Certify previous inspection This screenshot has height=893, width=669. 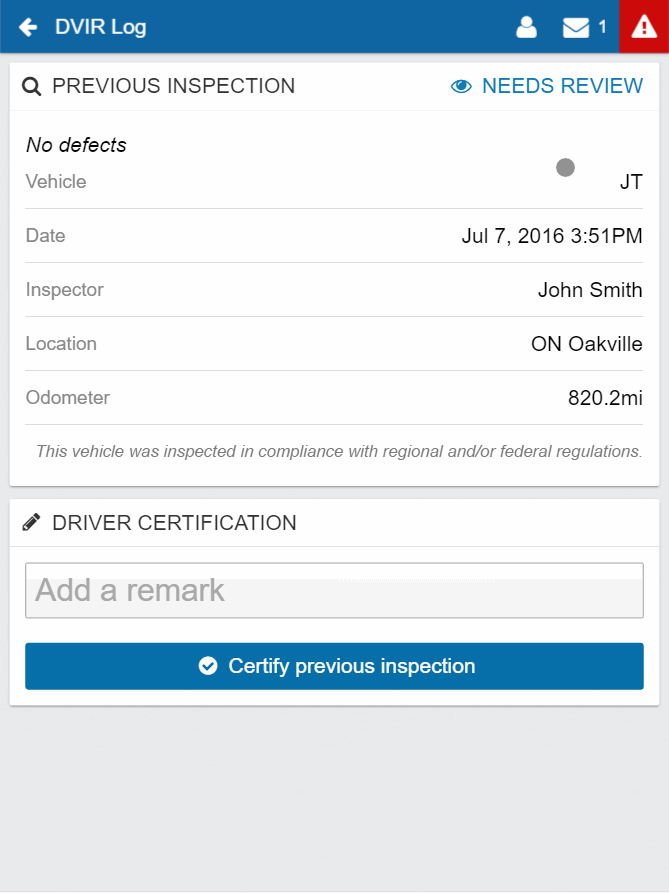click(x=334, y=666)
